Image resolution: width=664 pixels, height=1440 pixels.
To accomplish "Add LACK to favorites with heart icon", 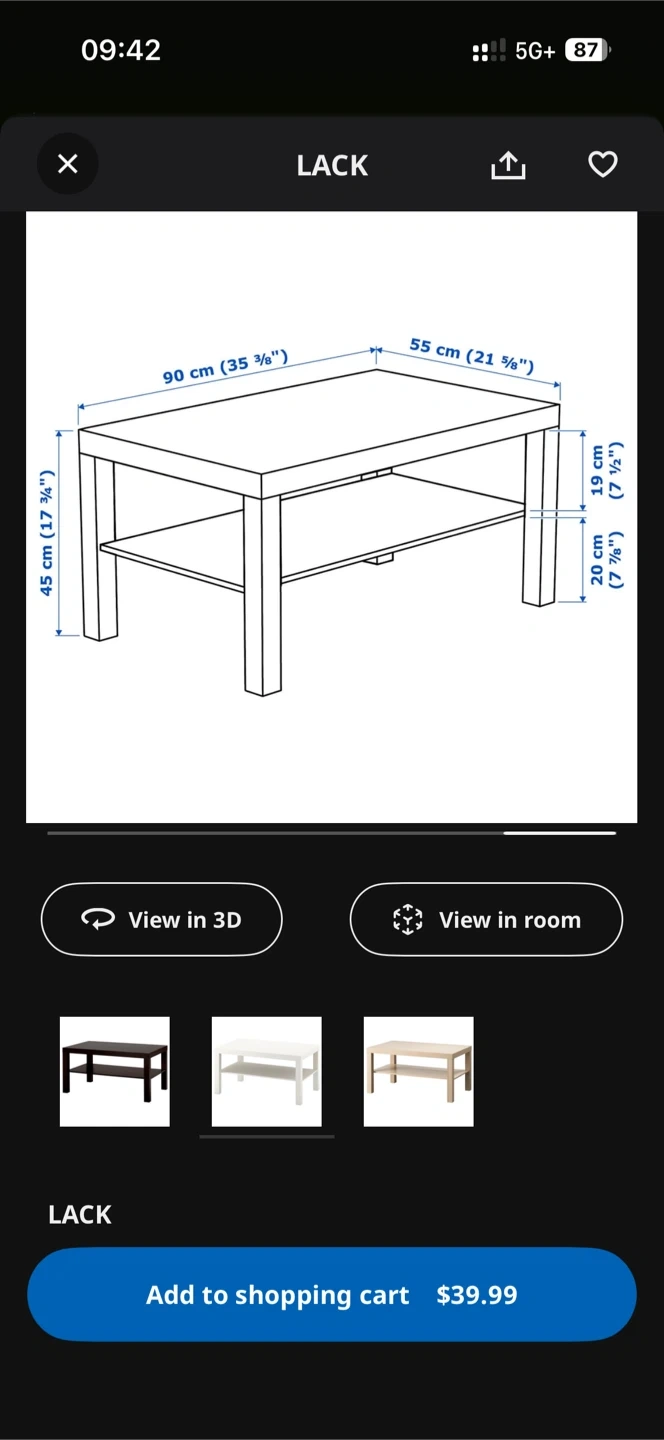I will coord(602,164).
